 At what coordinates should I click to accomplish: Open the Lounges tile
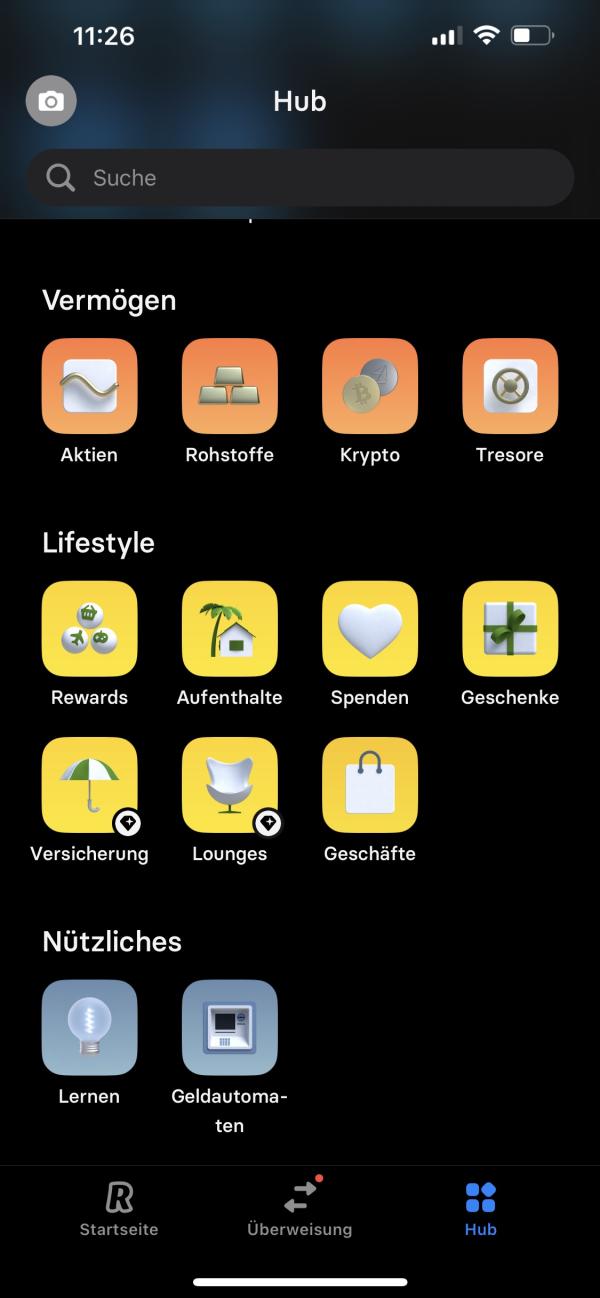230,785
